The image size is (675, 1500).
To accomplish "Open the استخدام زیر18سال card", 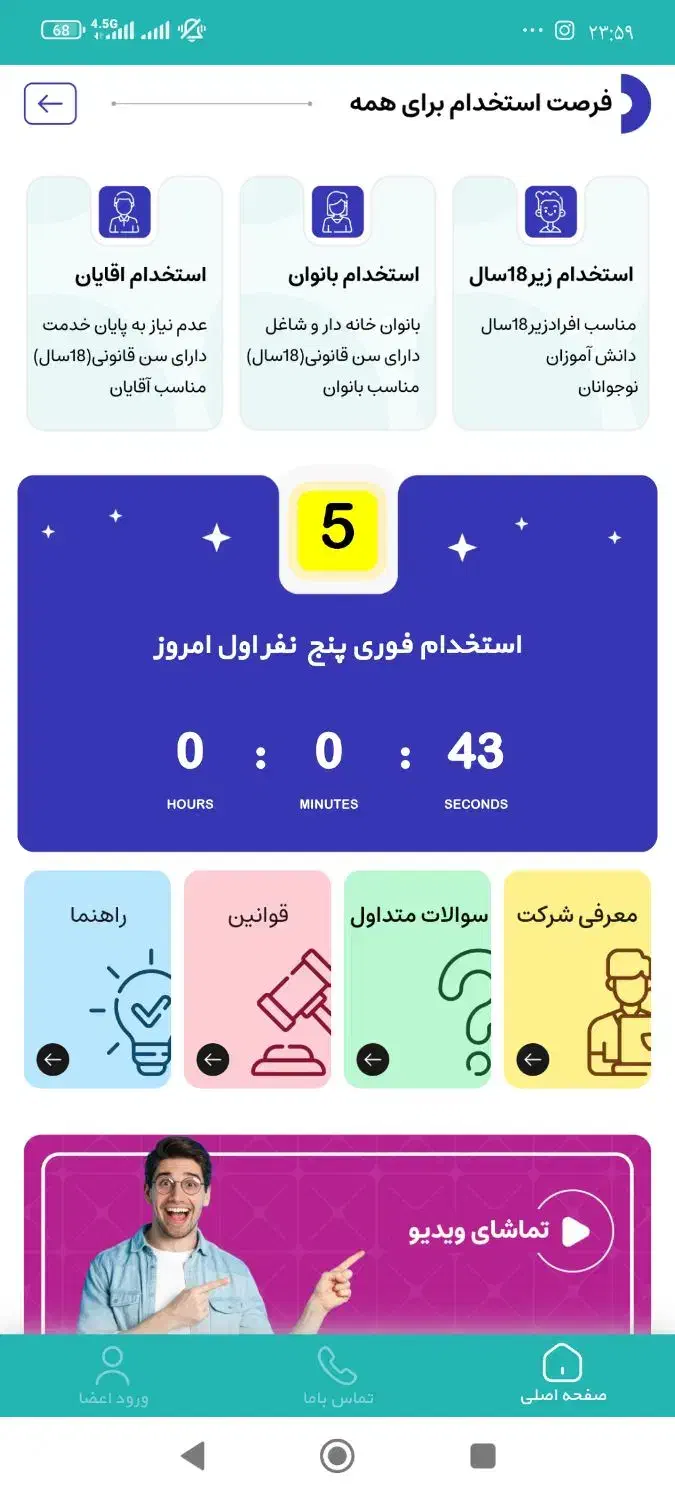I will (551, 303).
